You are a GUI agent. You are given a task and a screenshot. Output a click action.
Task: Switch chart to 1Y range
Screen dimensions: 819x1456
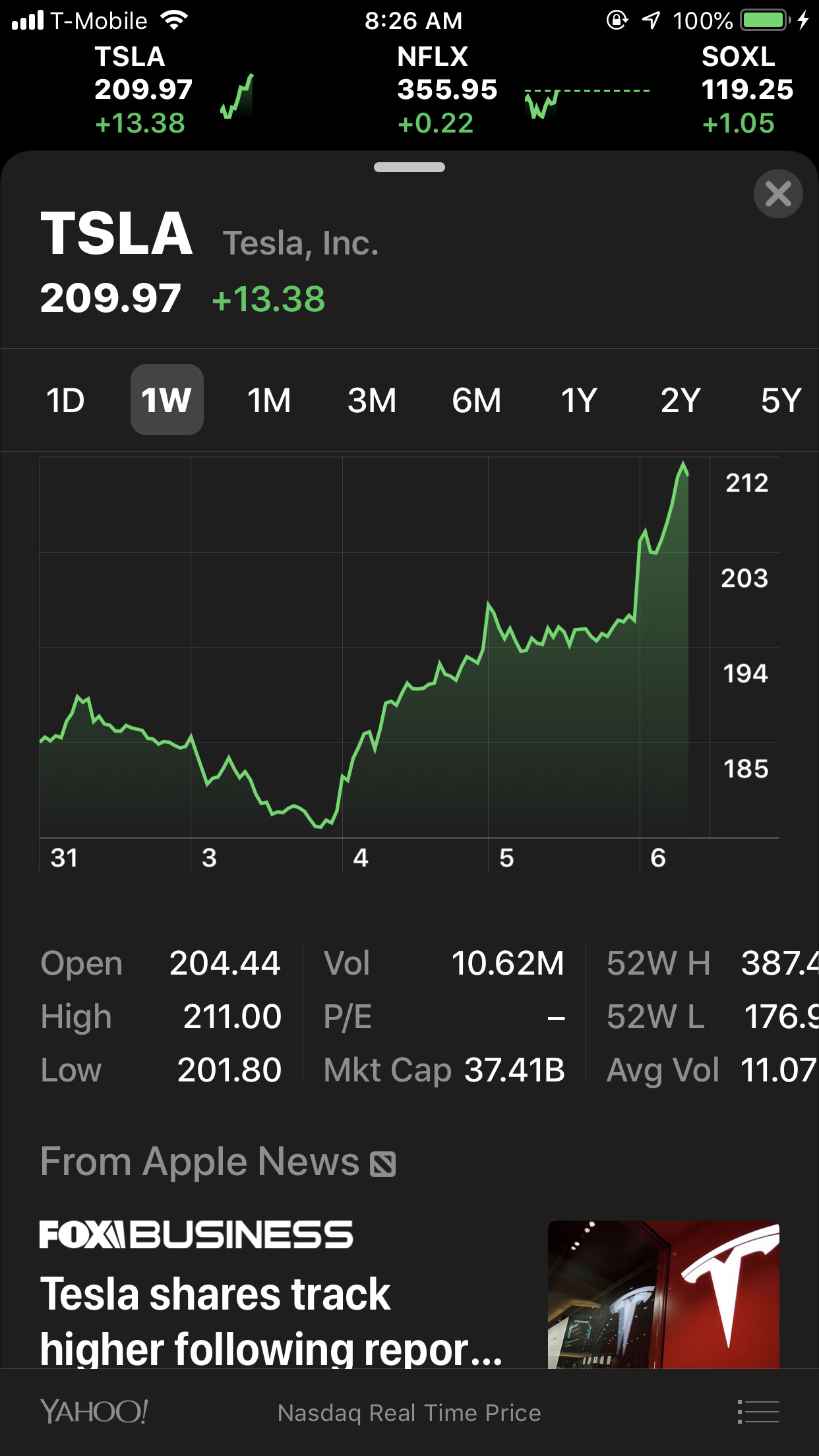click(578, 400)
